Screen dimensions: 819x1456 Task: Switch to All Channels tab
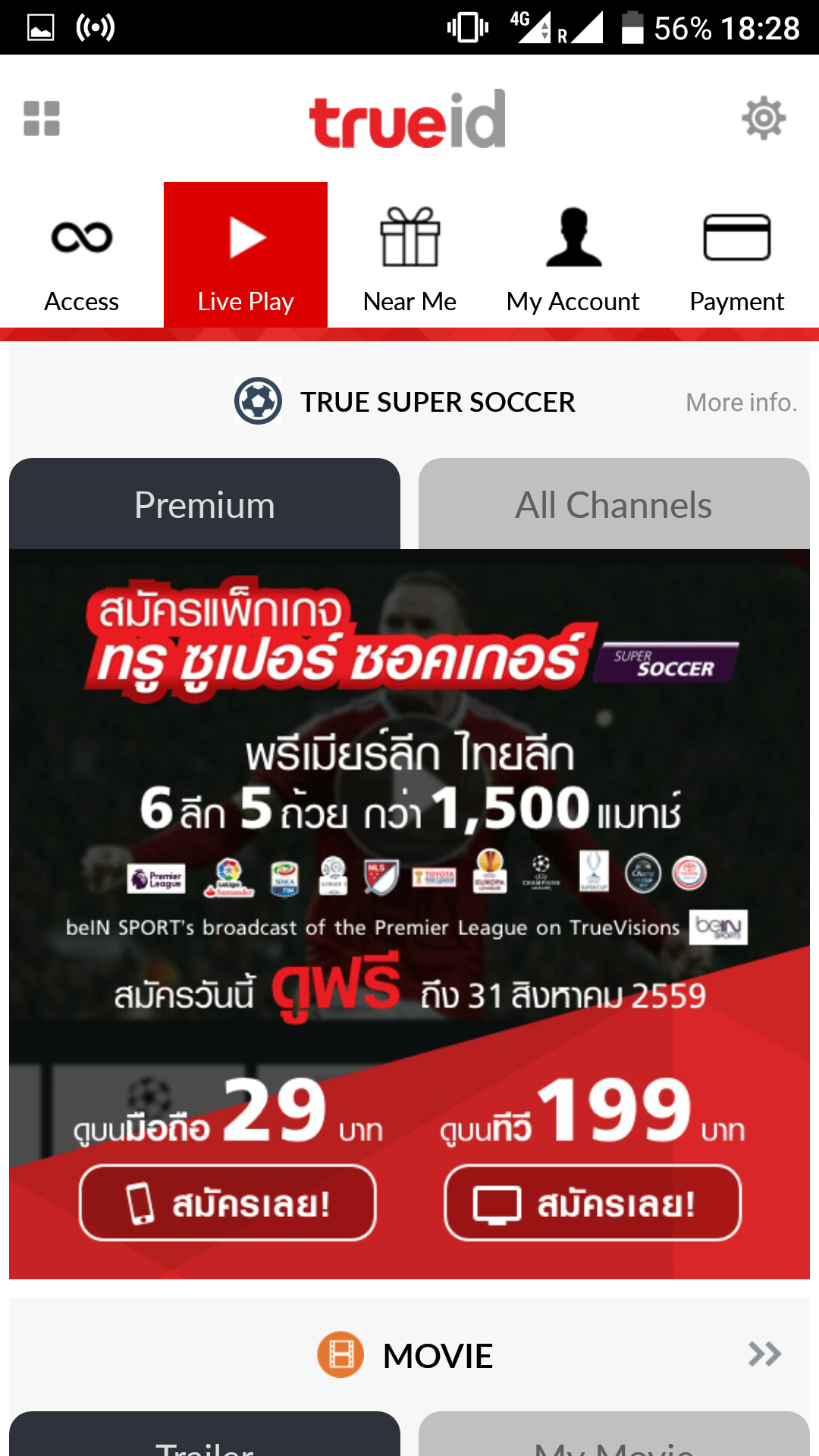point(614,505)
